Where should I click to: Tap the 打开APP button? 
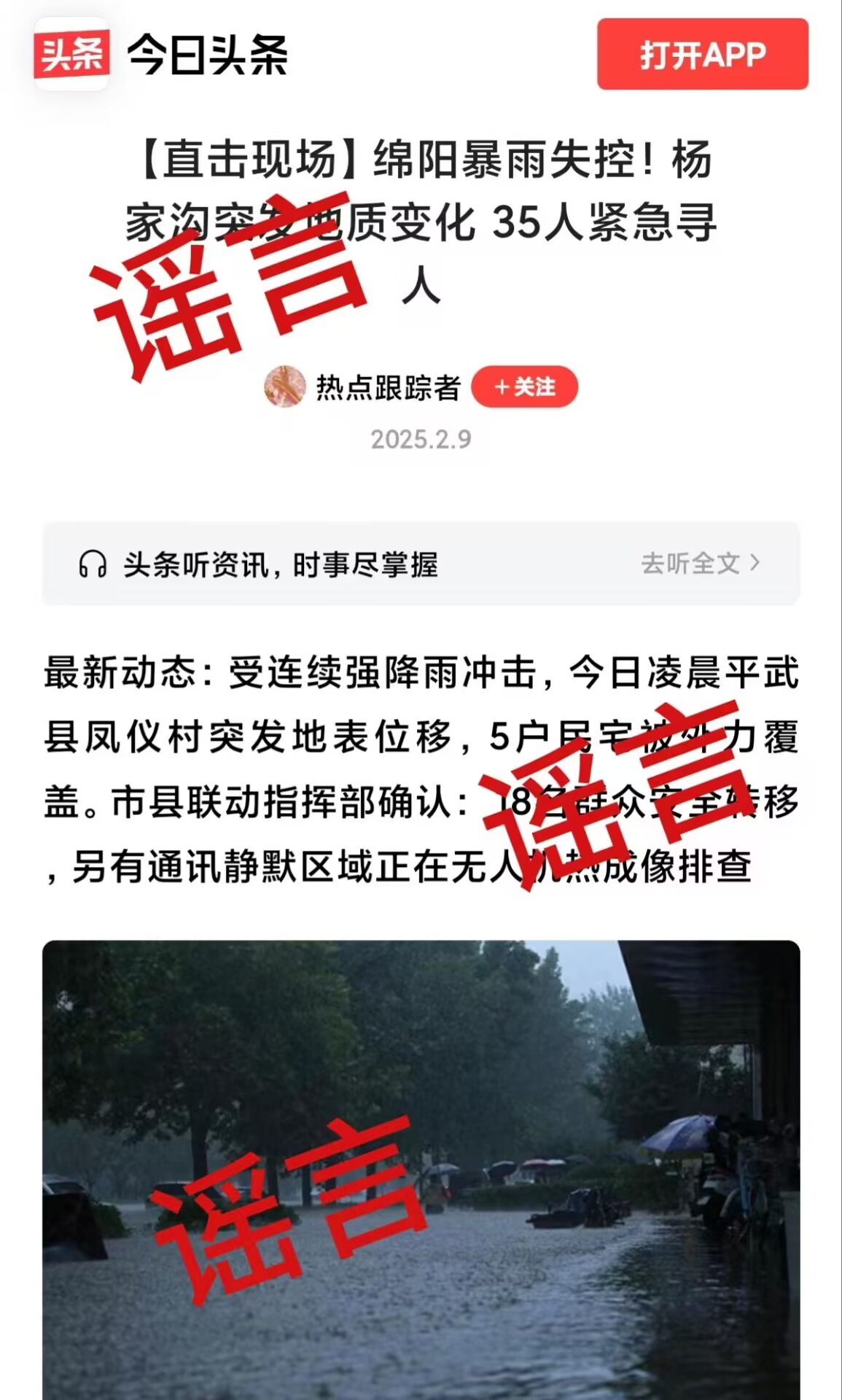click(x=702, y=55)
